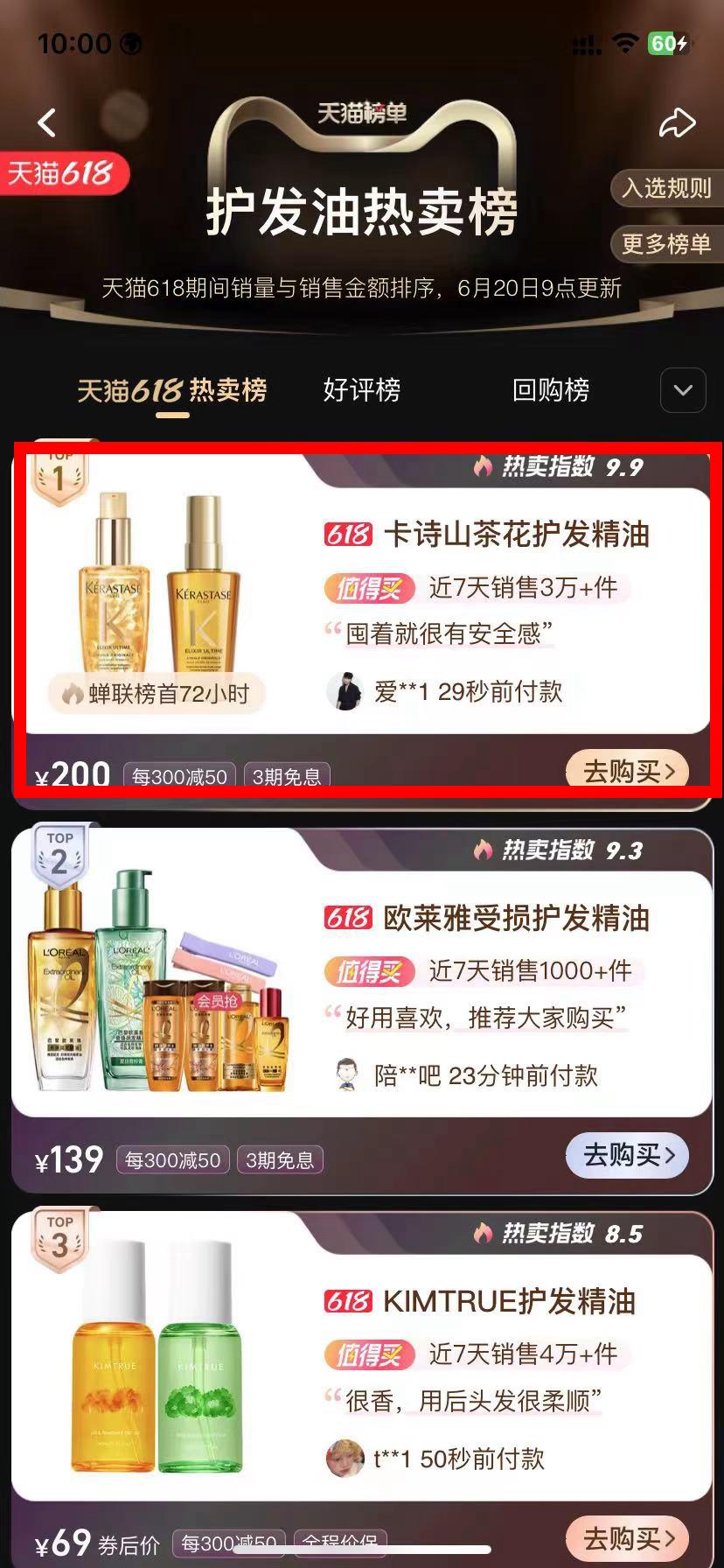The height and width of the screenshot is (1568, 724).
Task: Open the 卡诗山茶花护发精油 product card
Action: pos(516,535)
